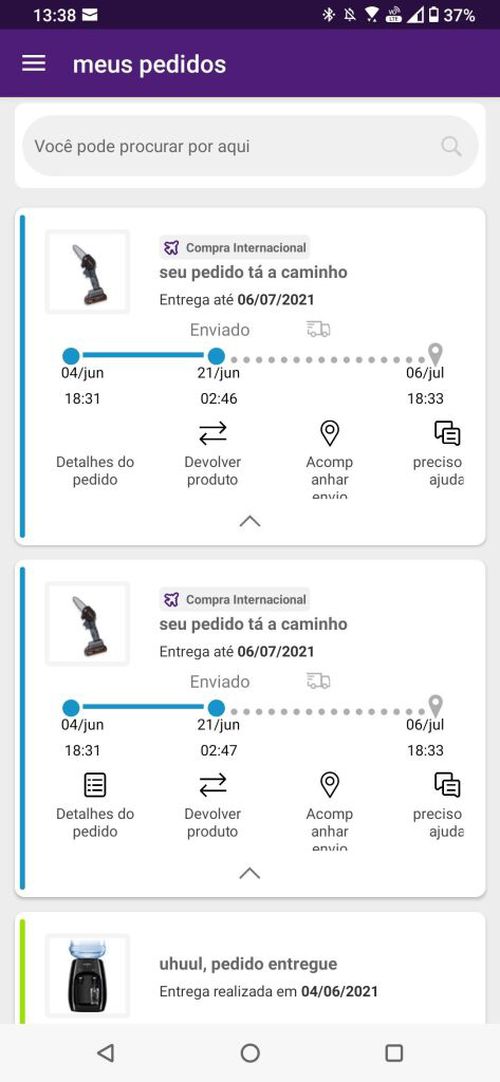Open preciso de ajuda on the 02:47 order
500x1082 pixels.
441,806
